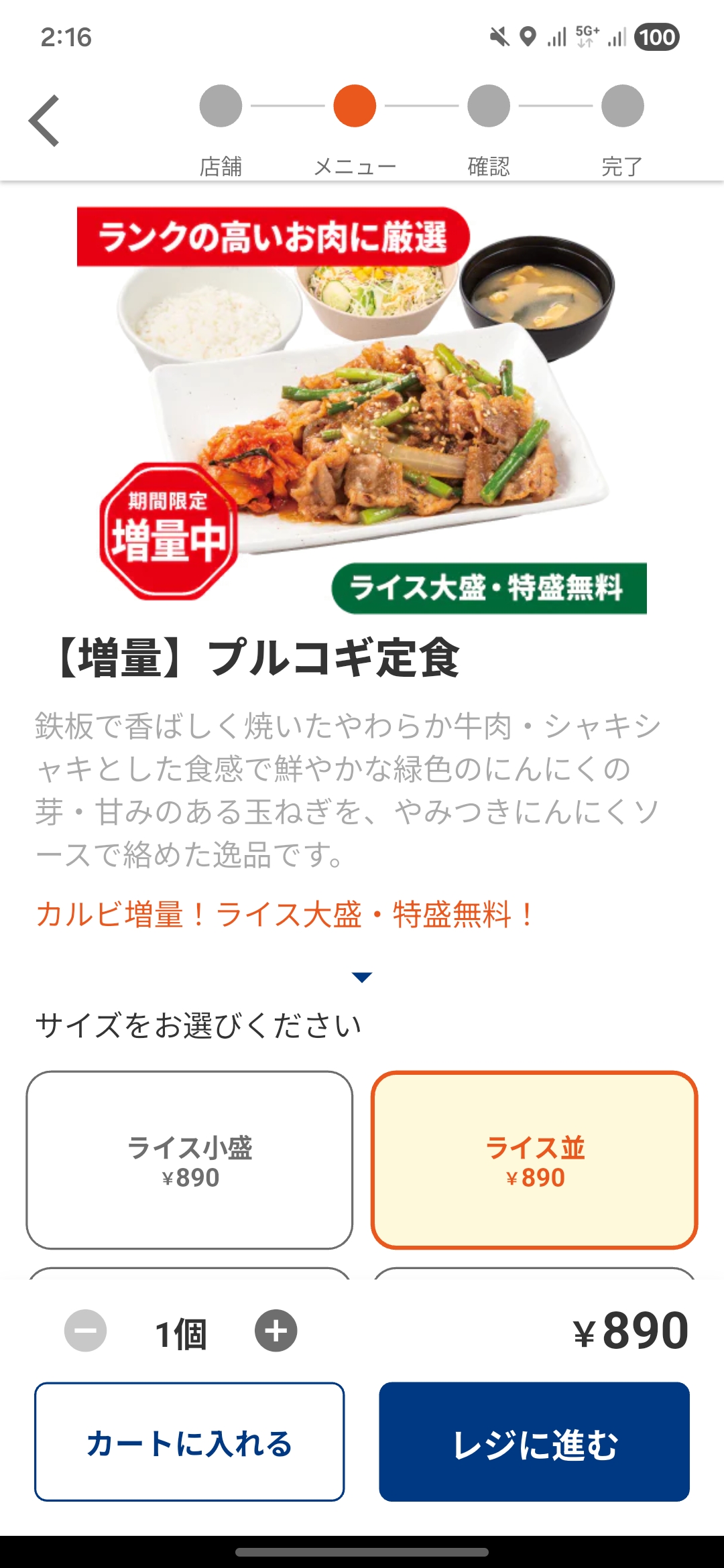Choose the ライス並 size option
The image size is (724, 1568).
click(x=534, y=1160)
